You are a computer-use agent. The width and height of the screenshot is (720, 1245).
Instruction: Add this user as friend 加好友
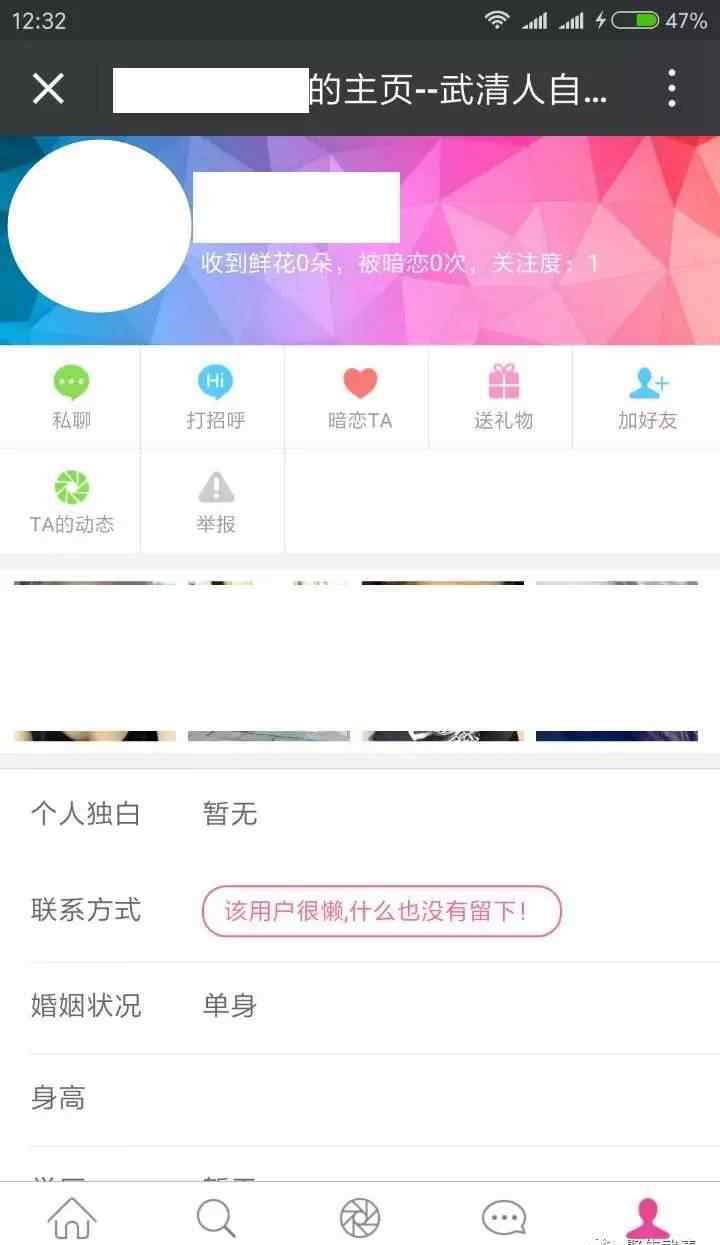tap(647, 397)
